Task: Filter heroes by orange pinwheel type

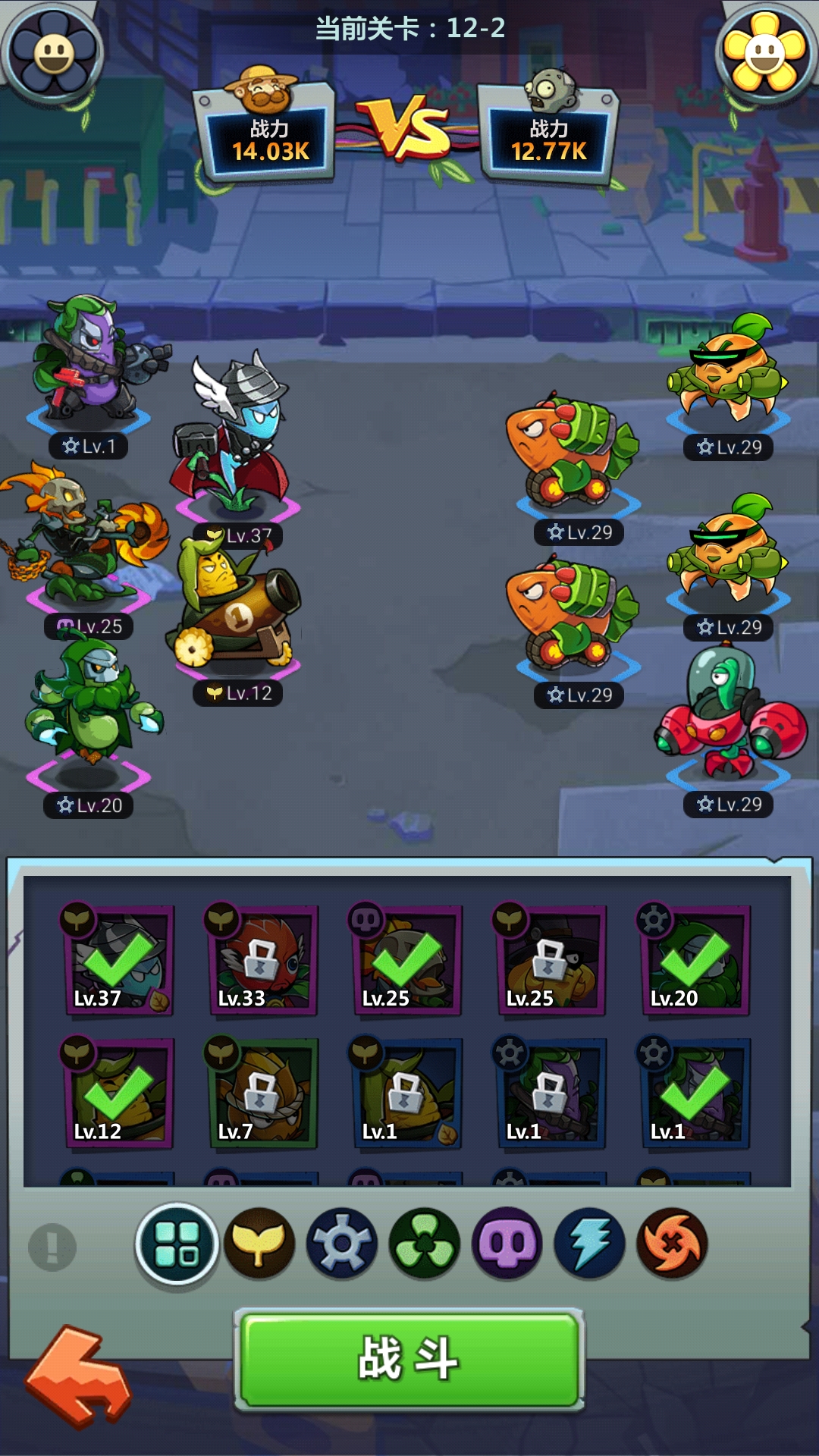Action: 672,1244
